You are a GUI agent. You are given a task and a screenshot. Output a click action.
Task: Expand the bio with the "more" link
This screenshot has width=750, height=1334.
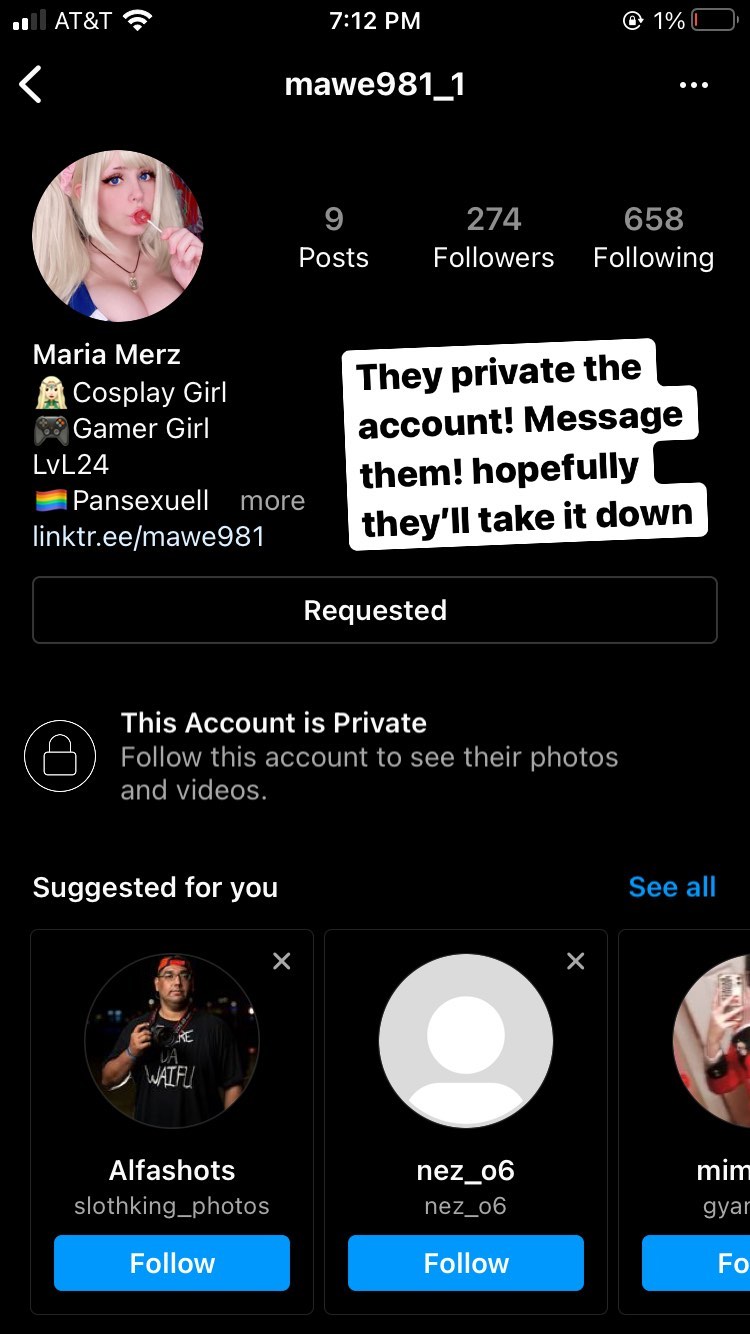coord(272,501)
